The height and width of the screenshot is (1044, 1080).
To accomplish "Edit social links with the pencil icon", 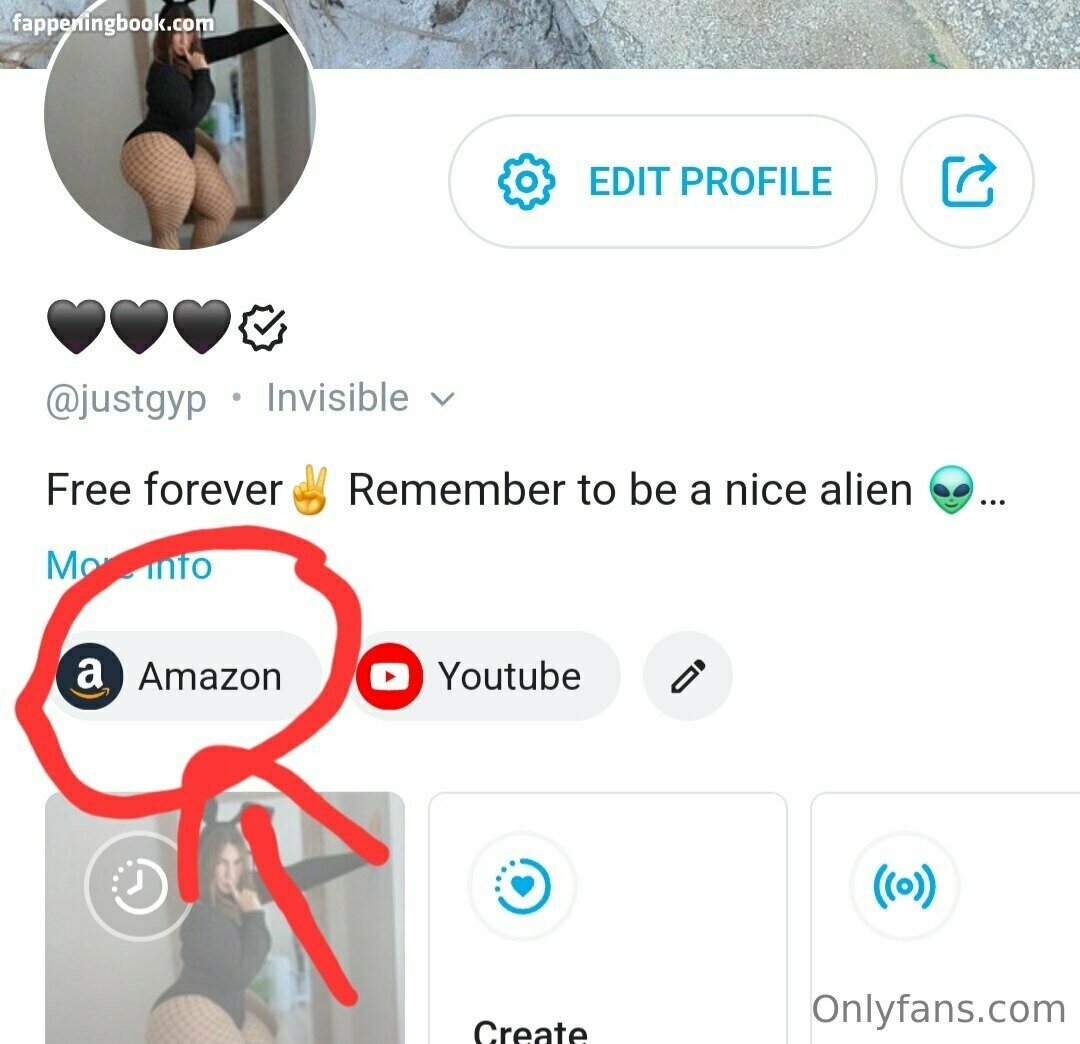I will [x=688, y=677].
